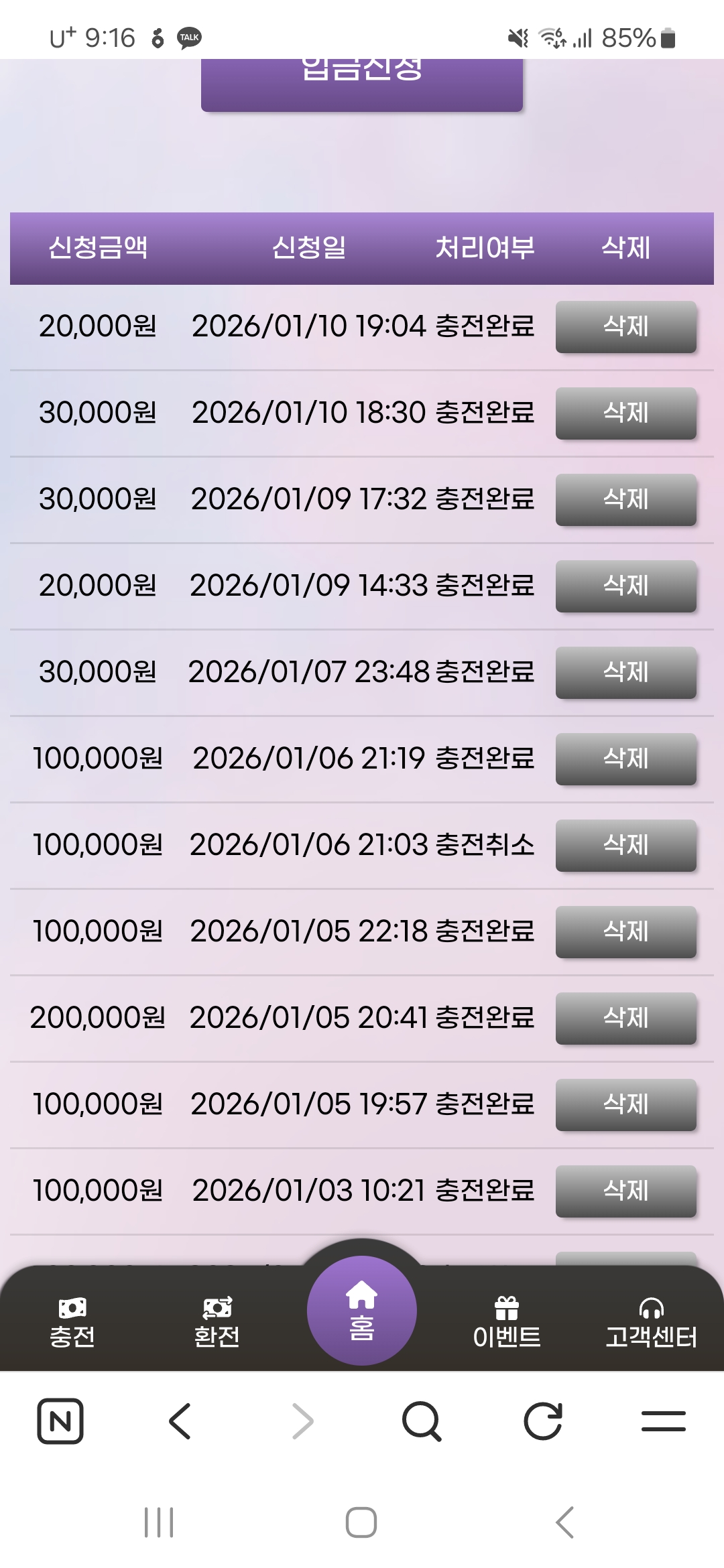Delete the 20,000원 entry from 2026/01/10
This screenshot has height=1568, width=724.
click(625, 328)
